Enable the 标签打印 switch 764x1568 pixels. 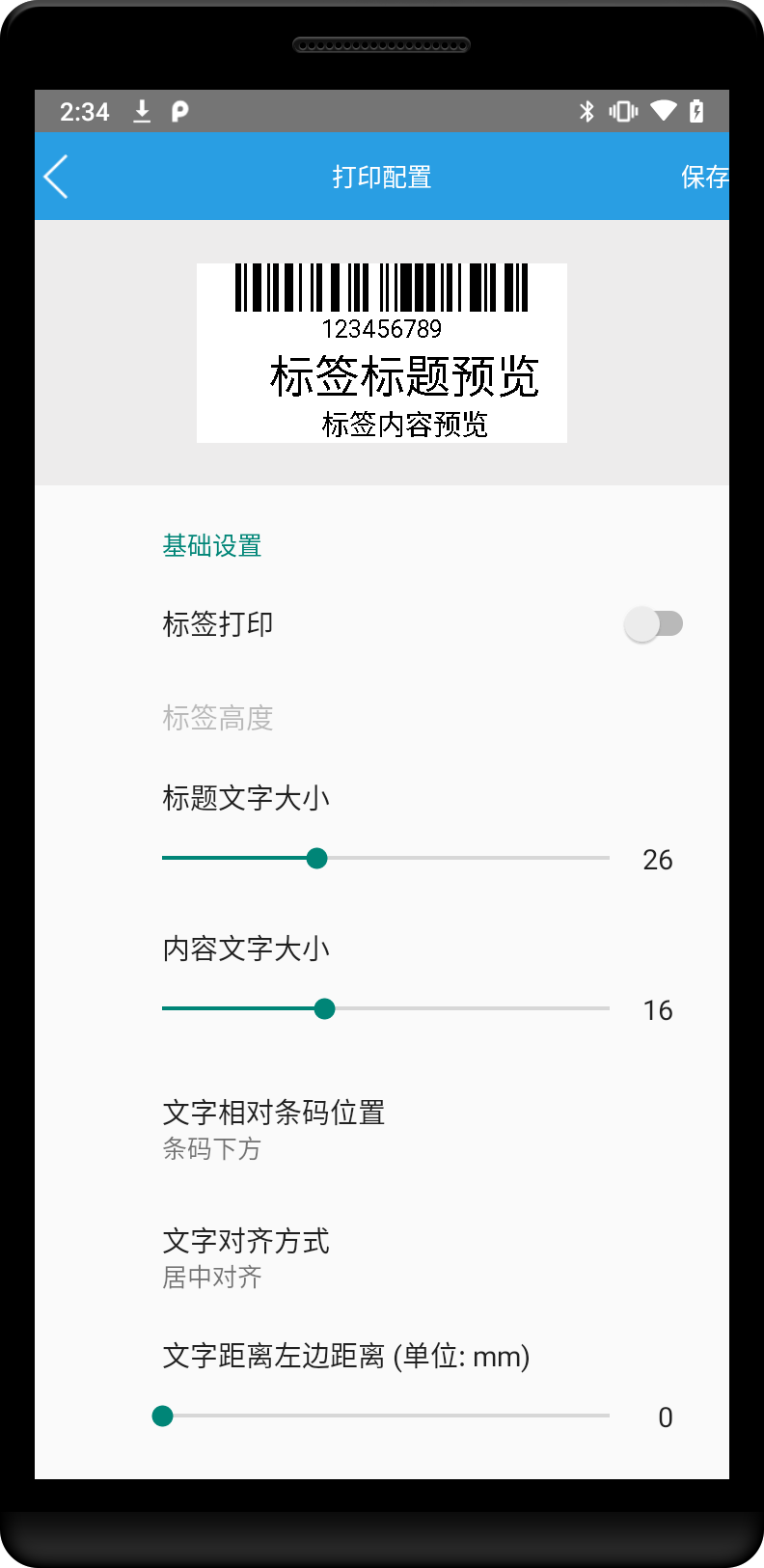point(653,624)
